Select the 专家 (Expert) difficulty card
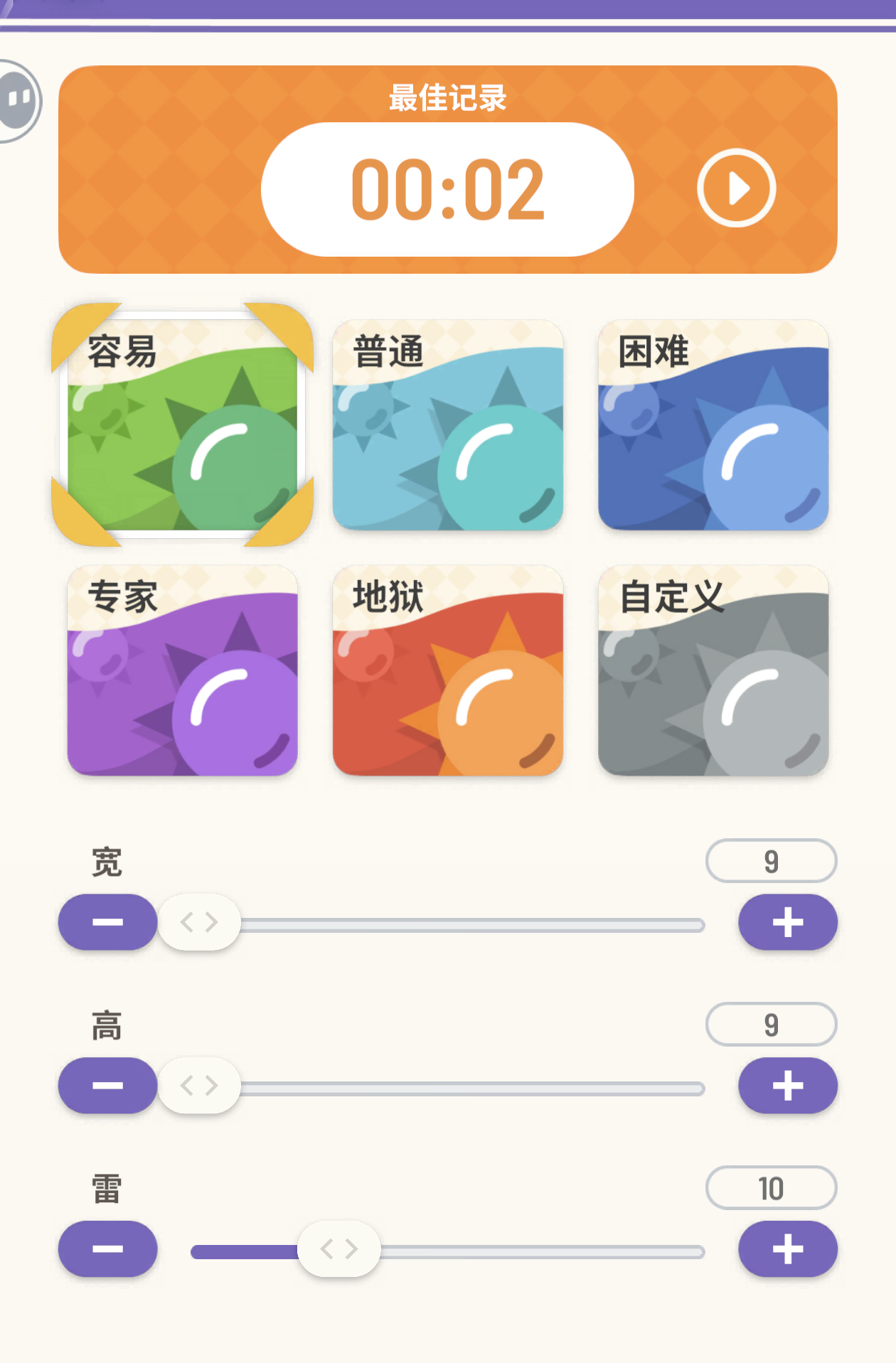Viewport: 896px width, 1363px height. tap(183, 672)
